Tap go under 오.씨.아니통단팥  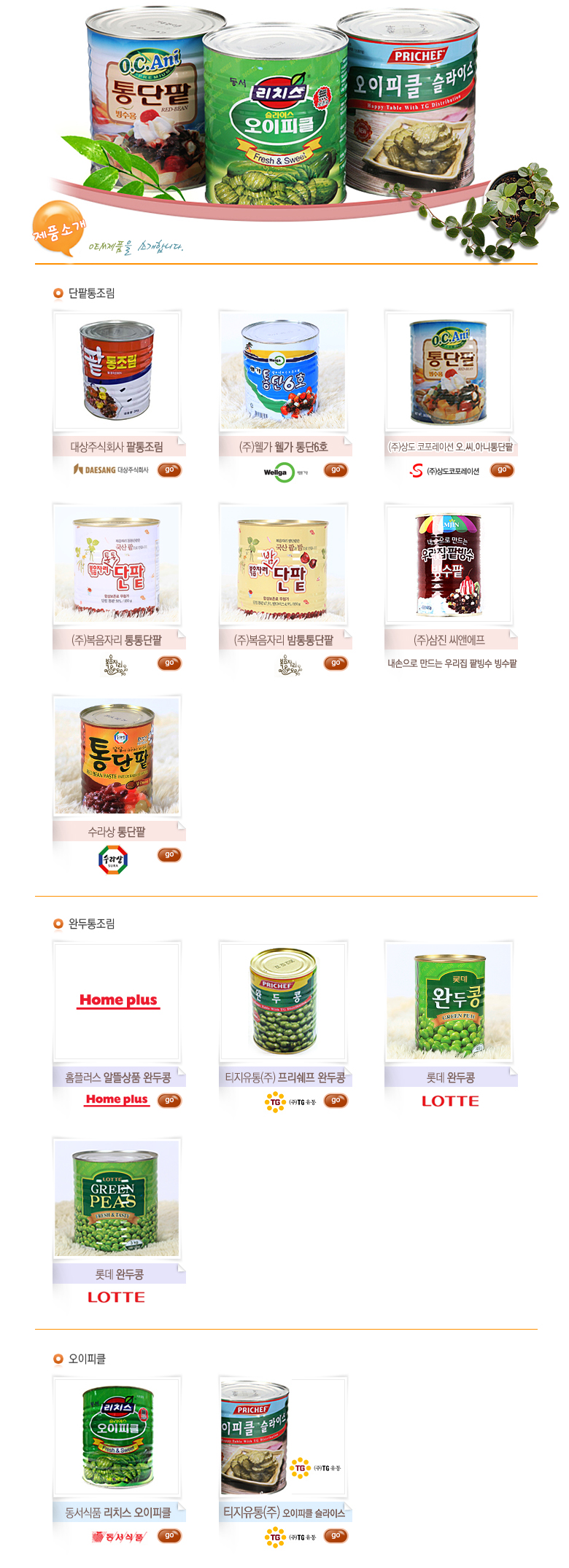coord(502,470)
